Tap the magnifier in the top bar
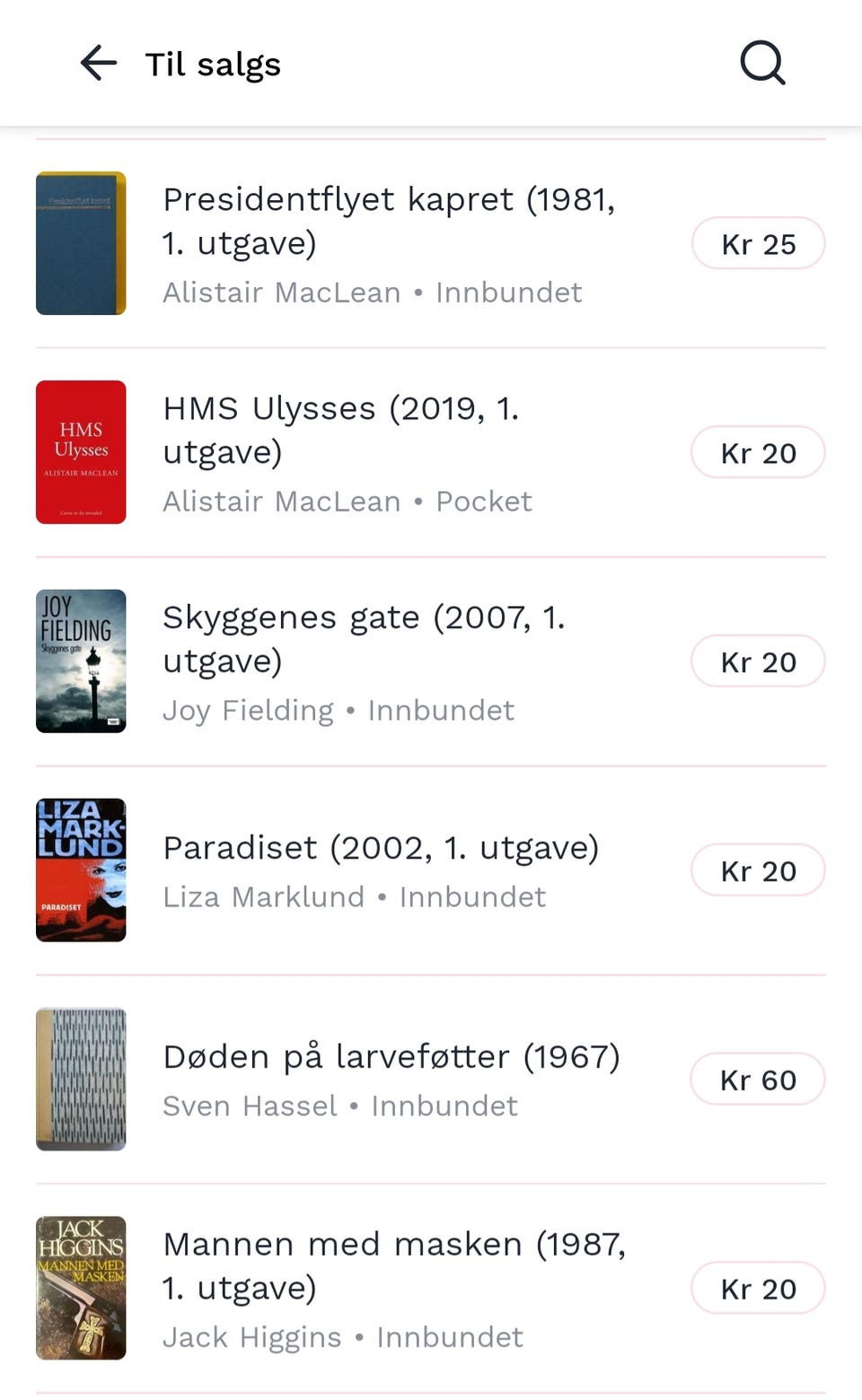This screenshot has width=862, height=1400. click(761, 63)
